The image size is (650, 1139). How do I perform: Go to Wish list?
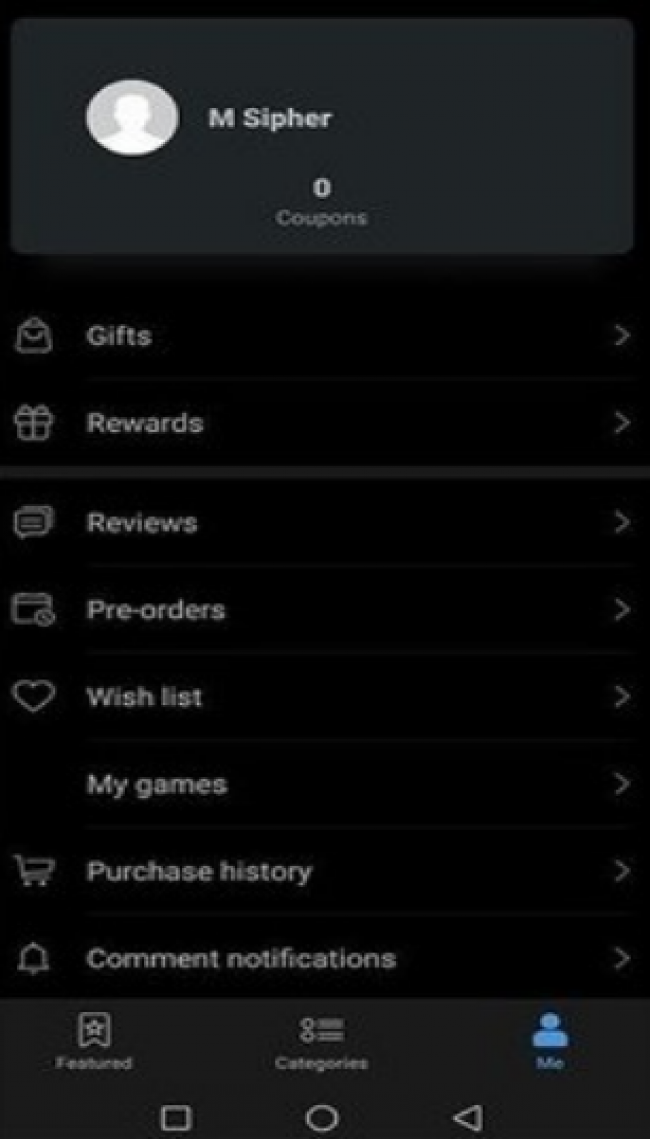click(x=325, y=697)
